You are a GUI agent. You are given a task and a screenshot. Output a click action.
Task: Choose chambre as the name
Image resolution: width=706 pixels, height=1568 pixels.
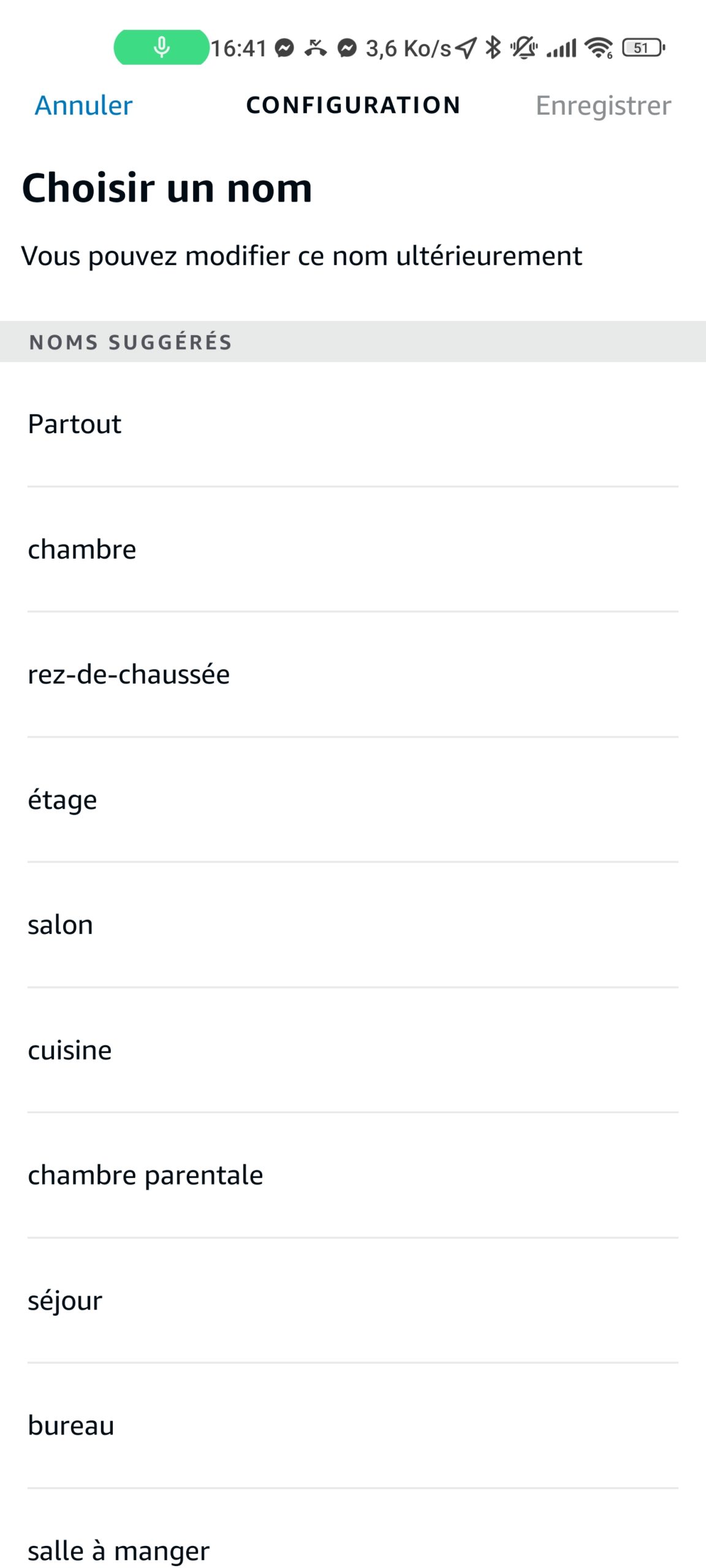coord(353,549)
